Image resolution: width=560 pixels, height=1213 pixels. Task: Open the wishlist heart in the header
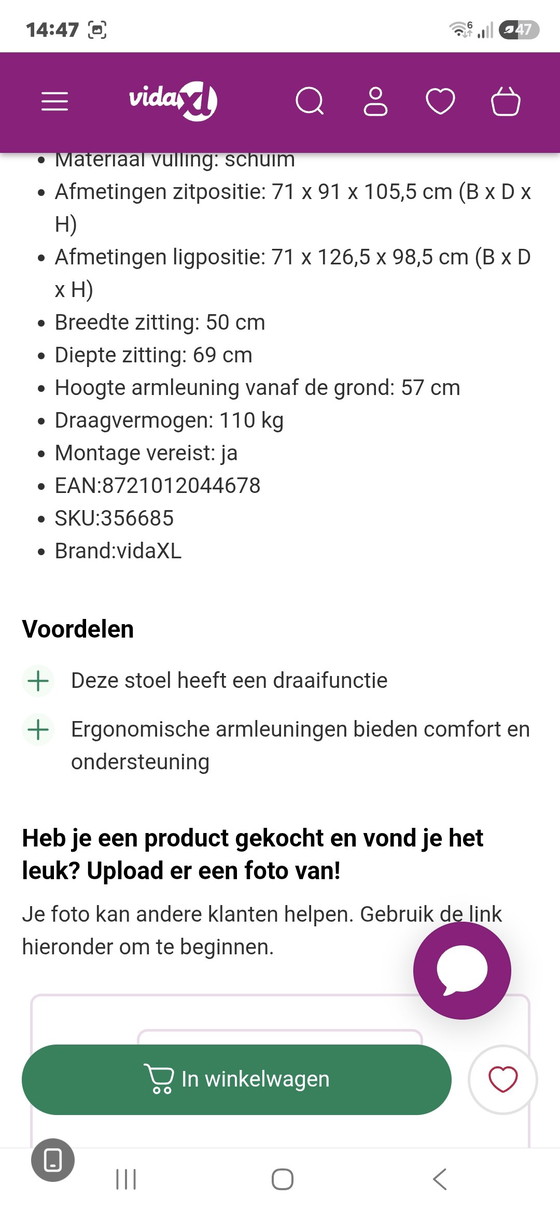coord(440,102)
